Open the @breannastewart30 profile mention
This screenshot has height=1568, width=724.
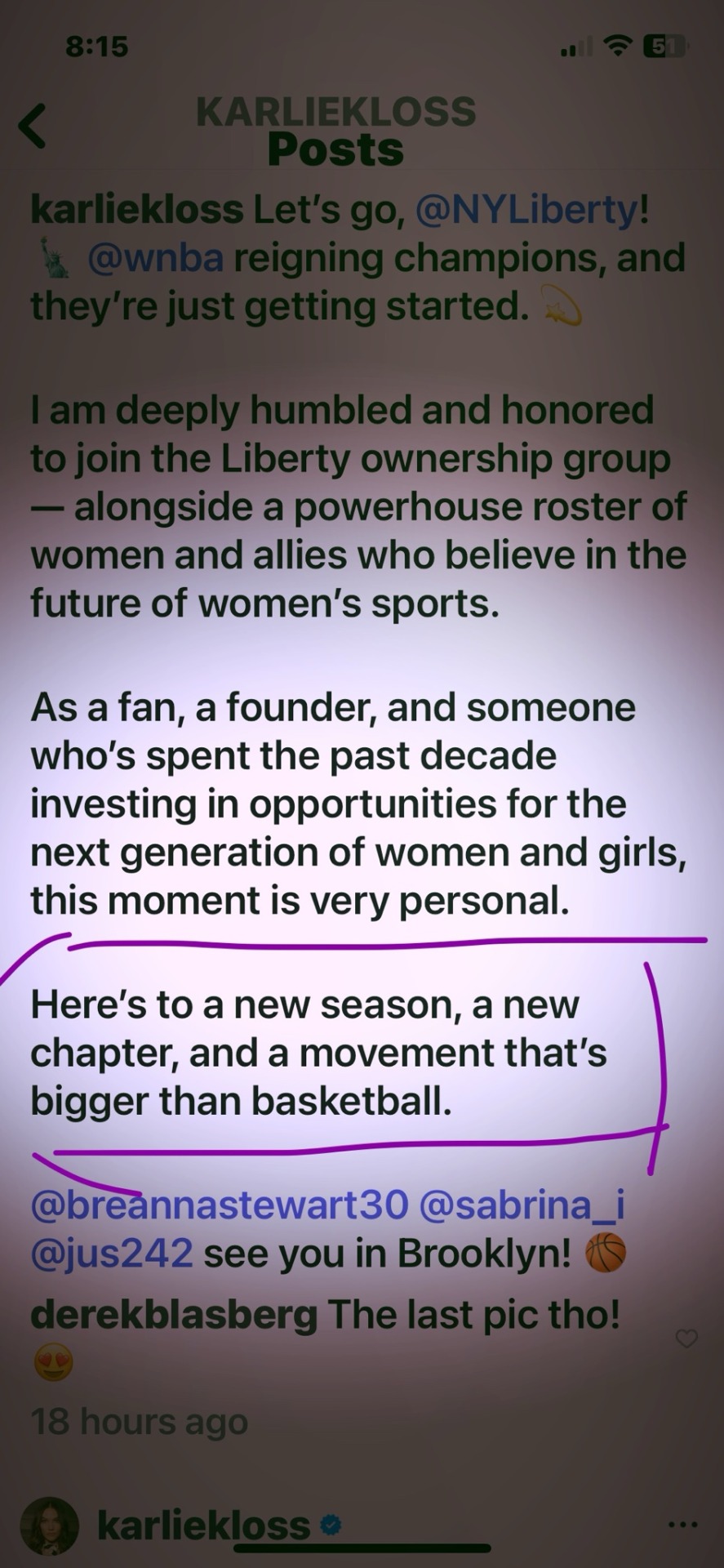(x=219, y=1205)
